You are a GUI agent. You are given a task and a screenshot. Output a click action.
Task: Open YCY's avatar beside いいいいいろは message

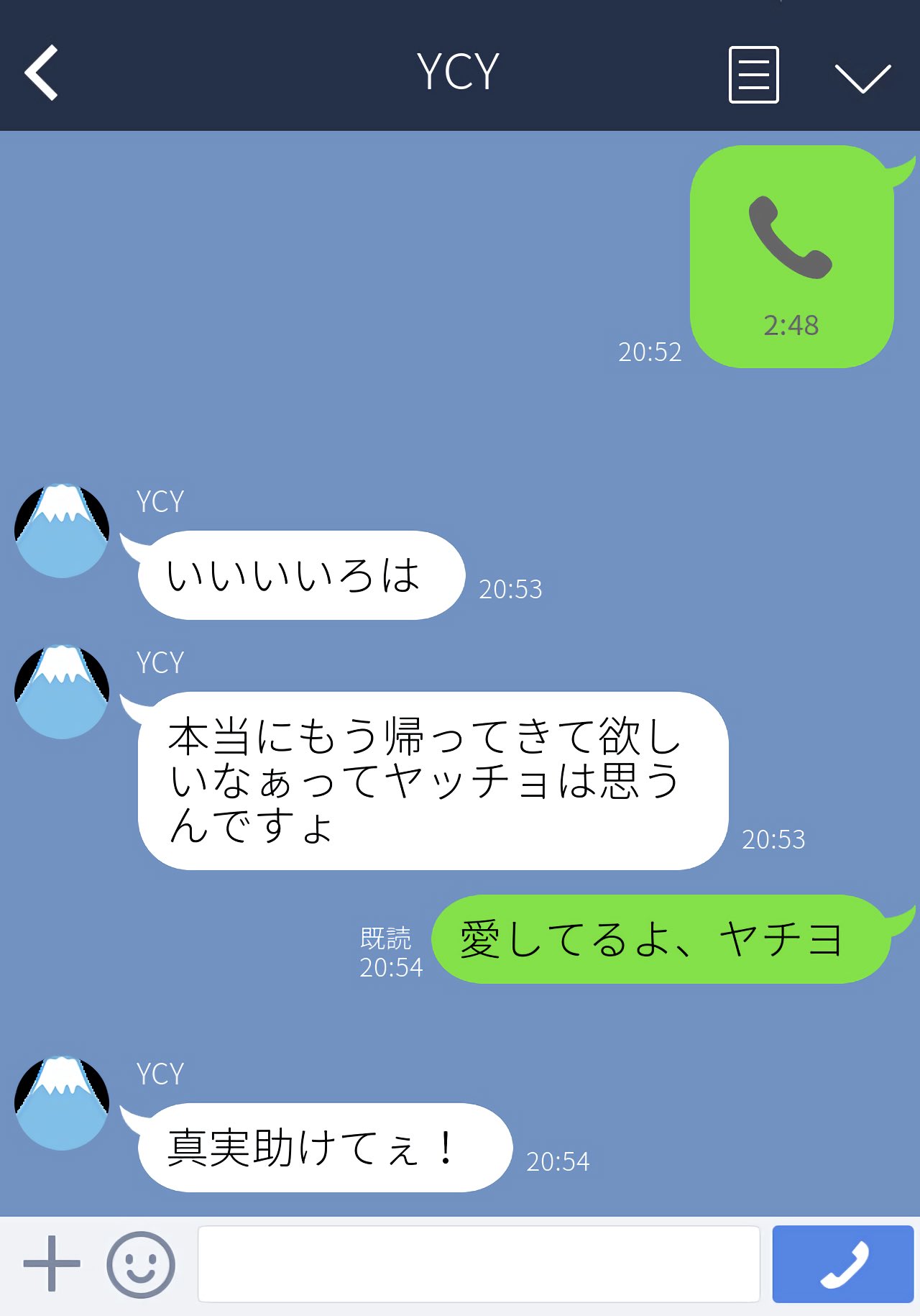[x=62, y=531]
